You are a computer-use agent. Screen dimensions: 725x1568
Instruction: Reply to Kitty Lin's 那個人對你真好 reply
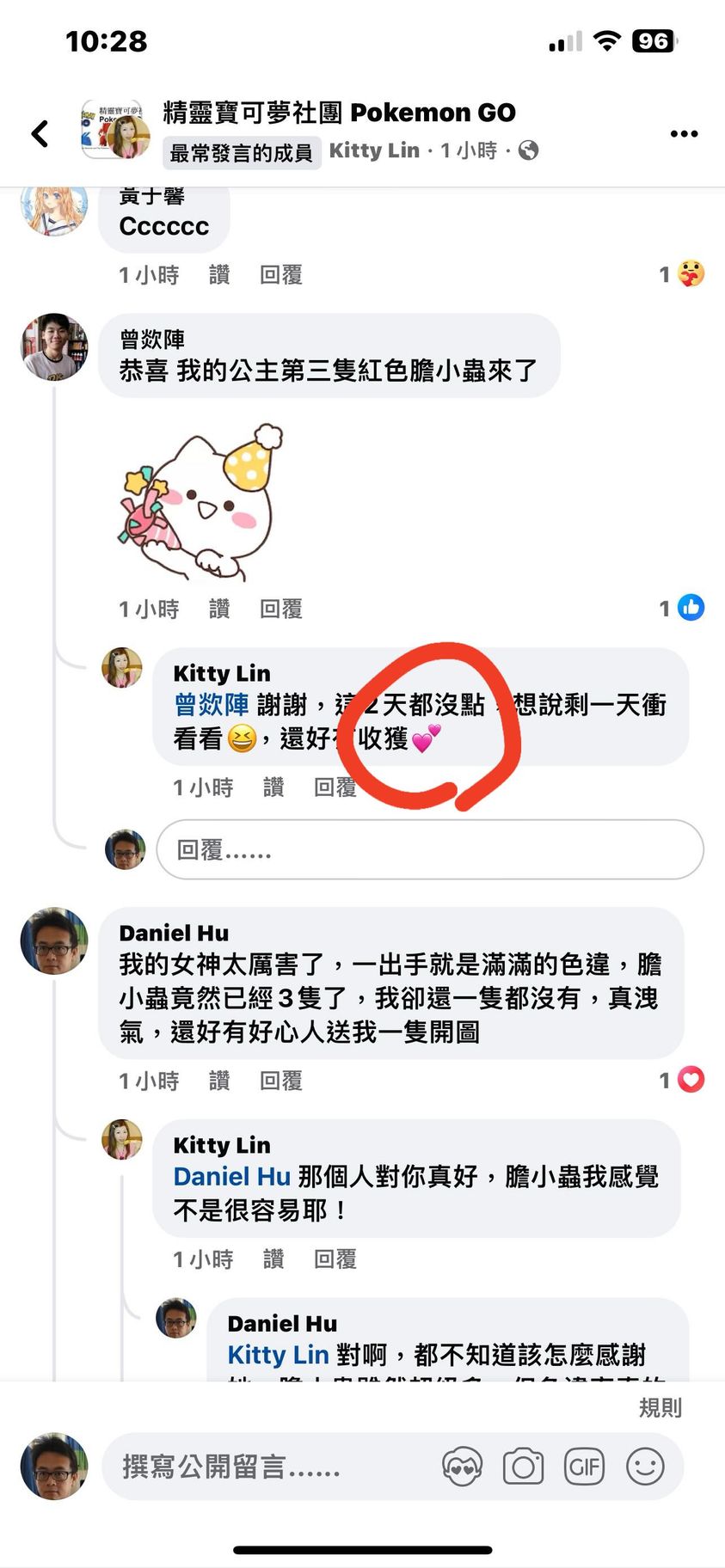(x=335, y=1259)
